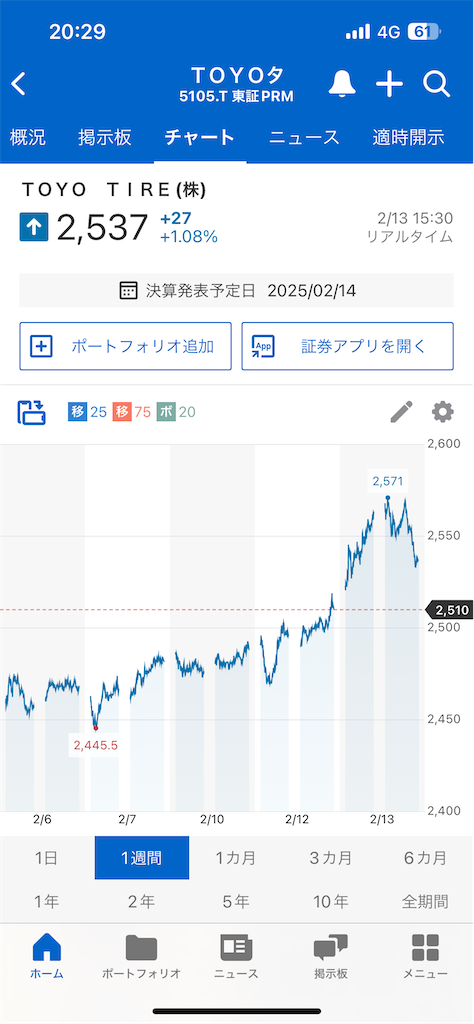Open the chart drawing pencil tool
Image resolution: width=474 pixels, height=1024 pixels.
point(402,412)
